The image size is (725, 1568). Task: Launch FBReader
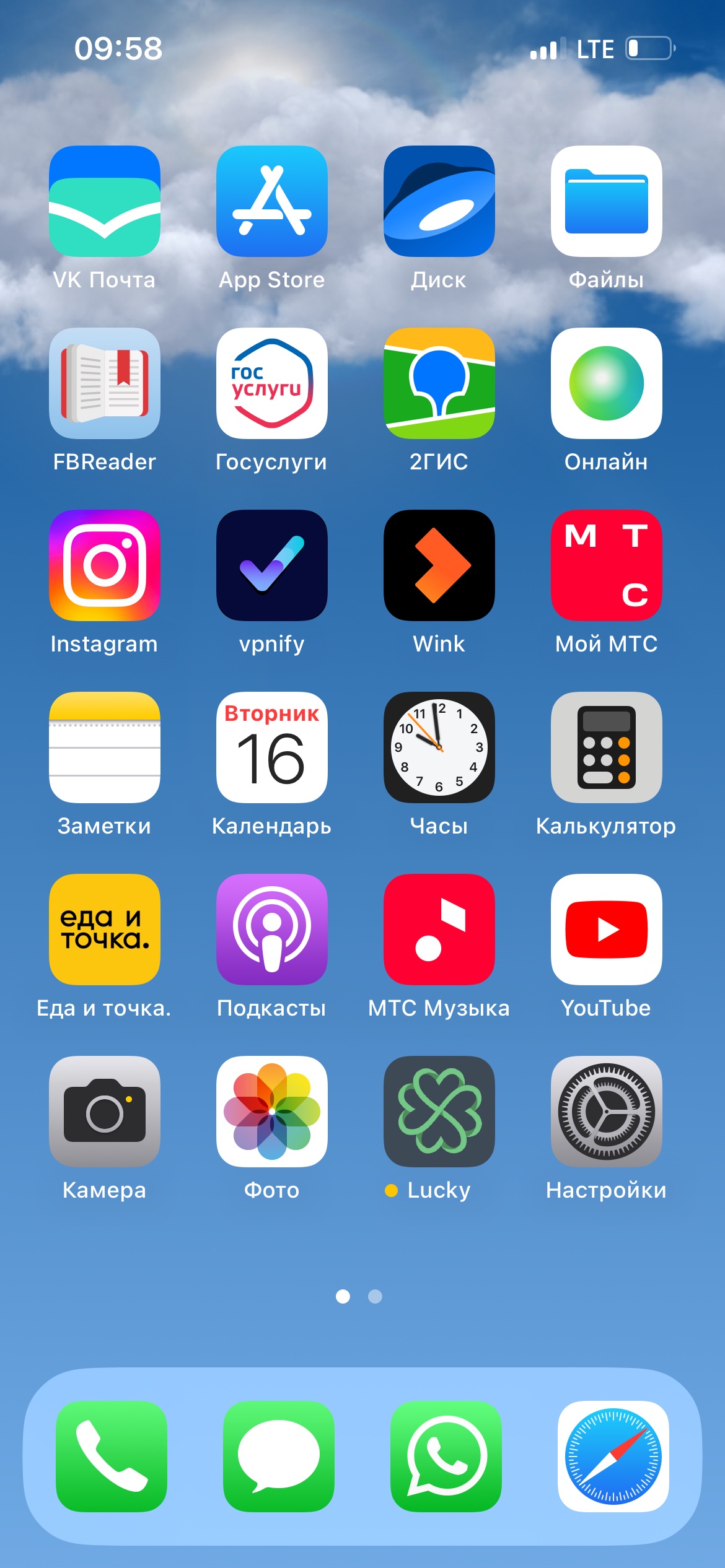(105, 383)
